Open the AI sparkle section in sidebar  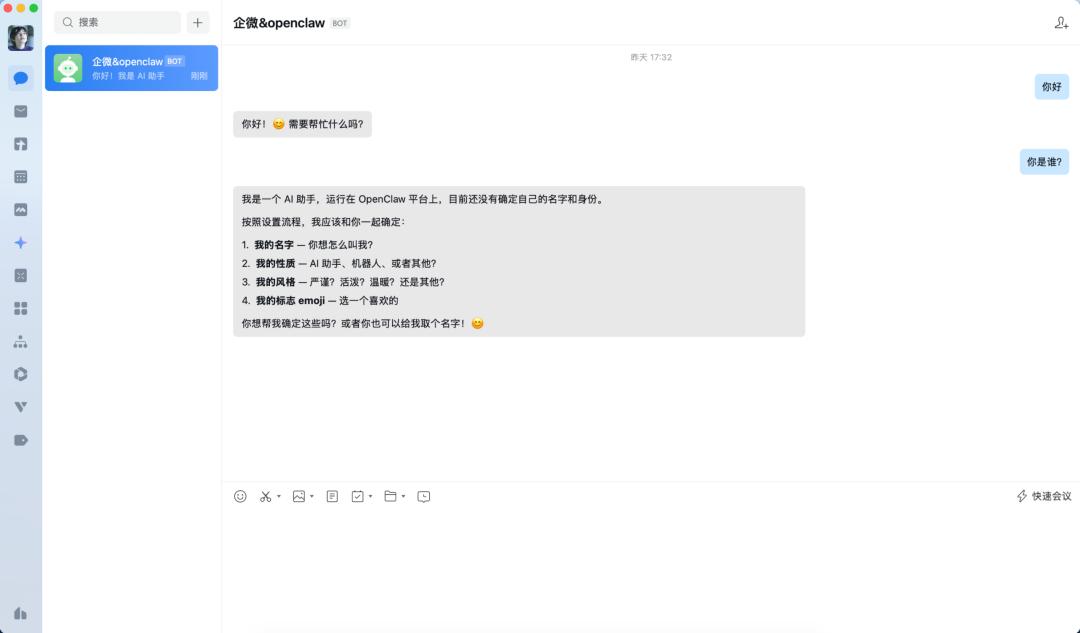point(21,243)
